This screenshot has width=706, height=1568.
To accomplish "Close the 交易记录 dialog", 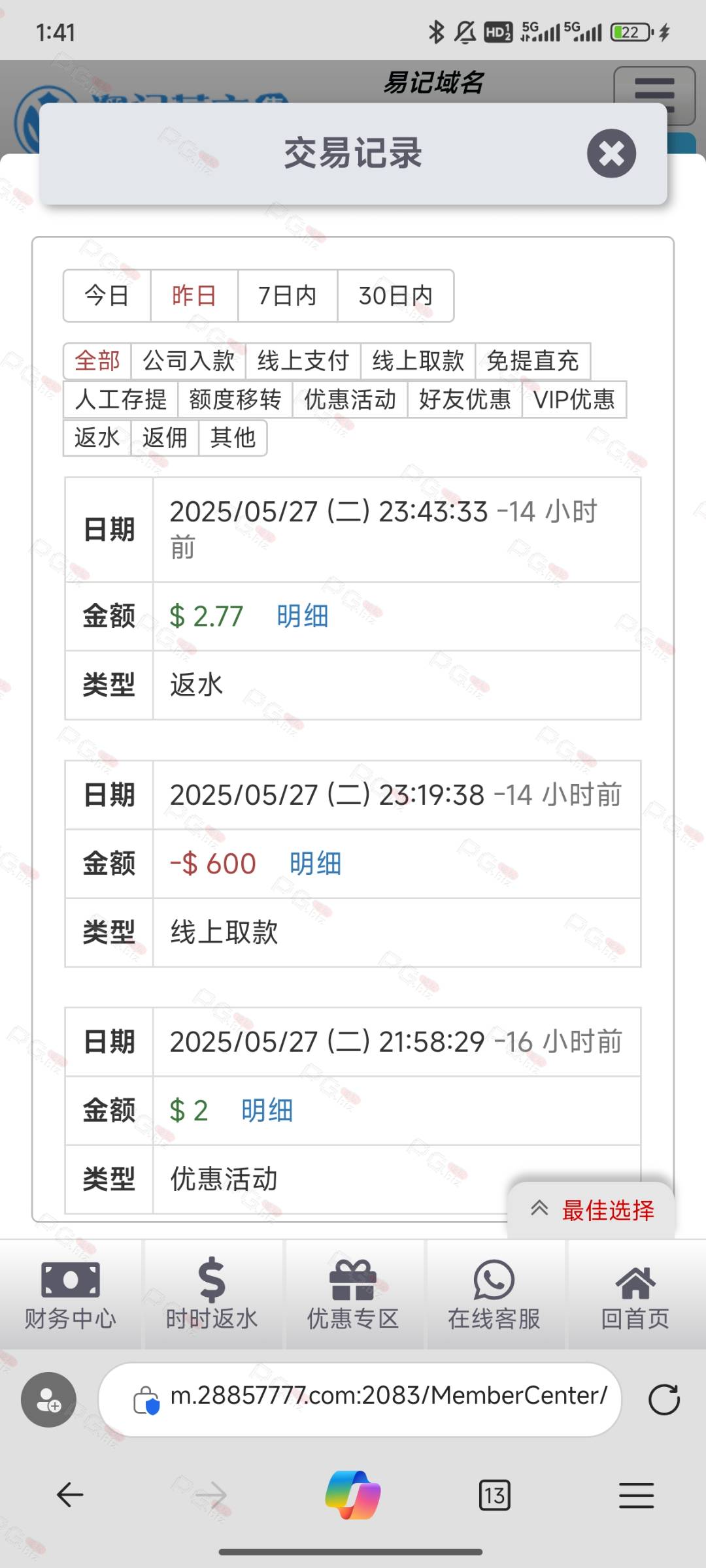I will [611, 154].
